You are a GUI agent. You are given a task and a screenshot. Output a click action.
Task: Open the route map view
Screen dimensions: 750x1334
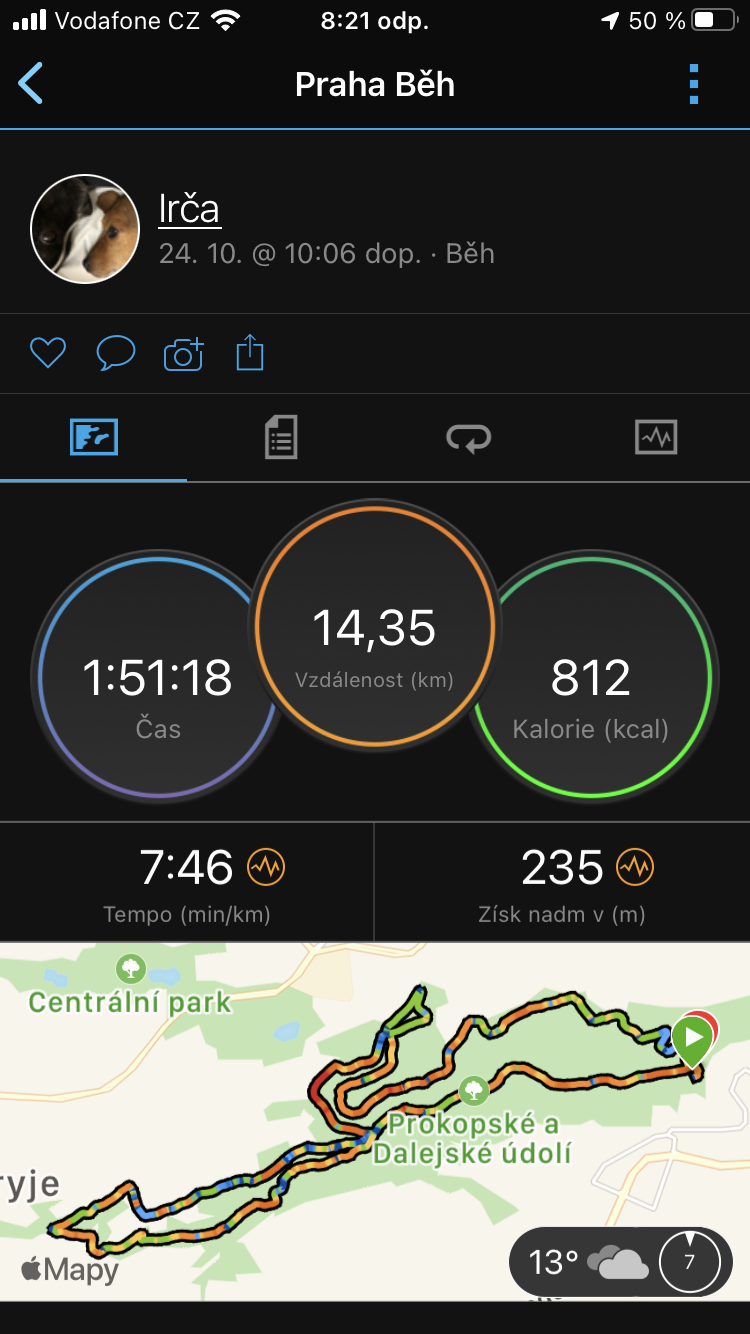375,1121
